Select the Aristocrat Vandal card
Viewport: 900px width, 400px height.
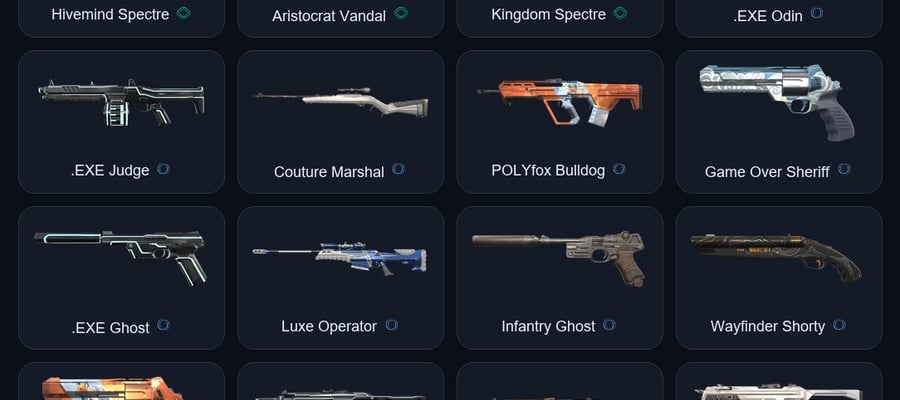340,18
